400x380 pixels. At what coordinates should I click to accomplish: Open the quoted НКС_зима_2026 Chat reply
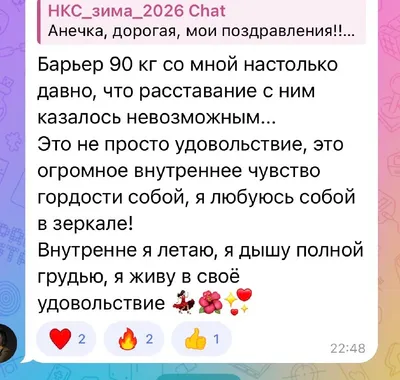201,22
